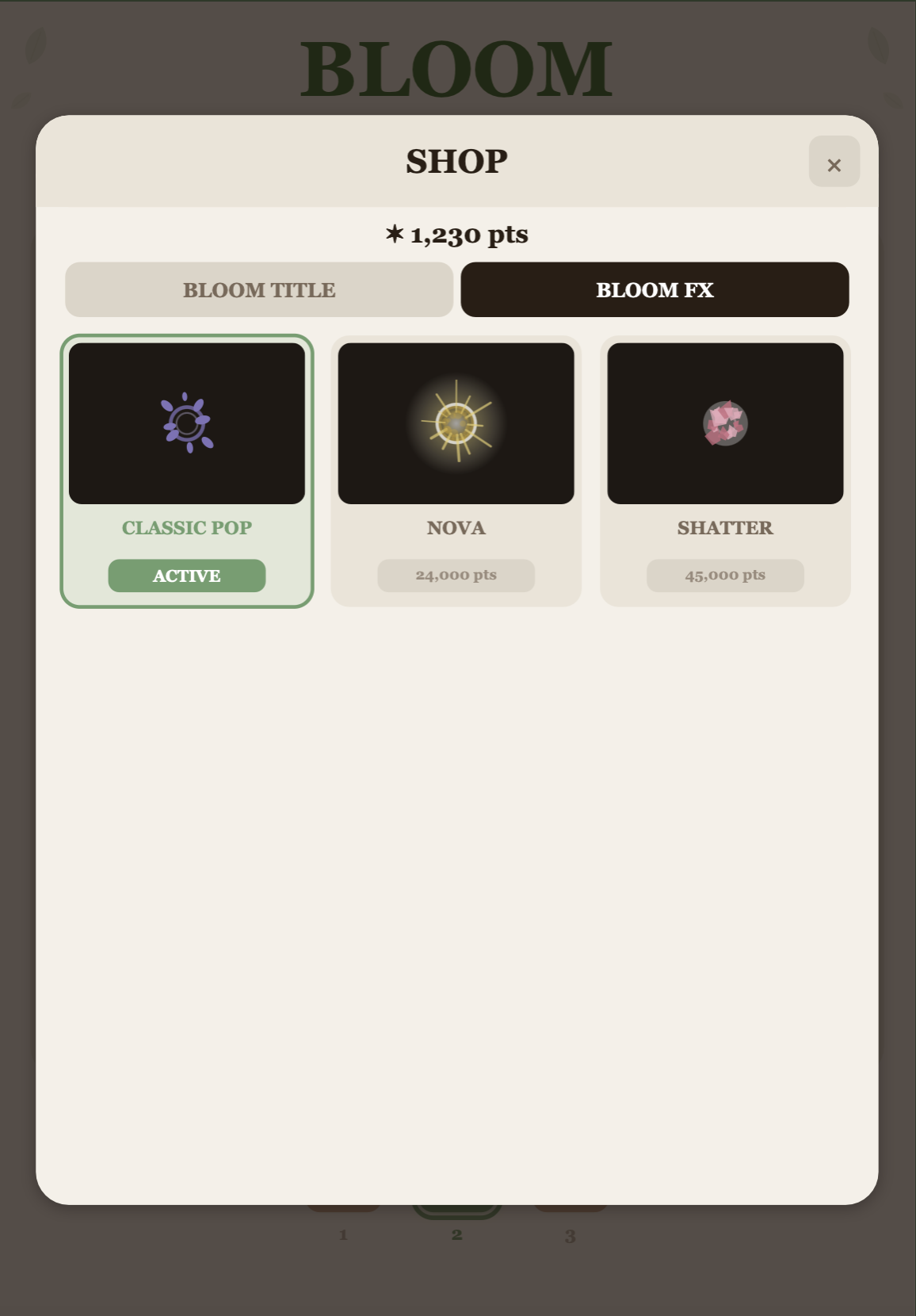Preview the Nova effect card
This screenshot has height=1316, width=916.
click(456, 423)
